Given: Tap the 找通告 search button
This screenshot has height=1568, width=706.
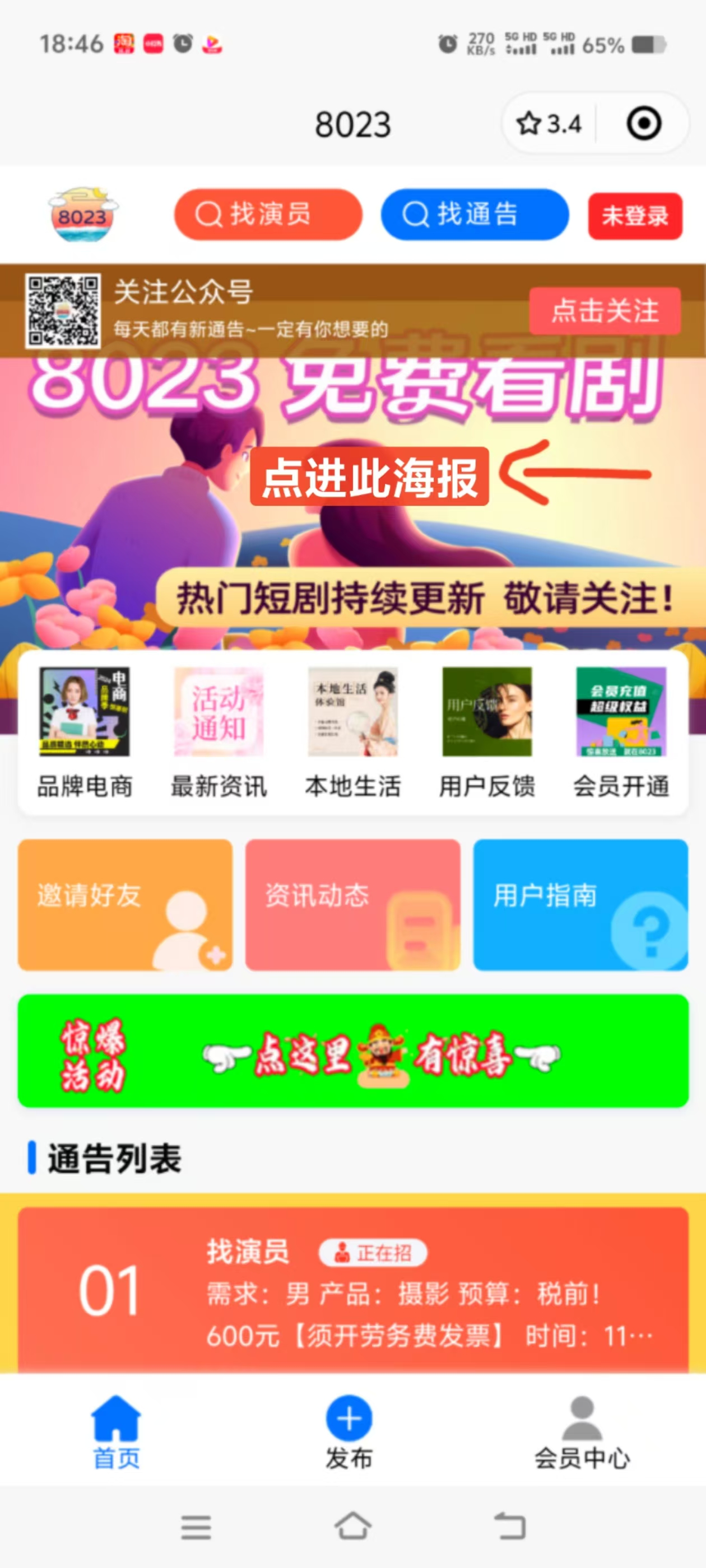Looking at the screenshot, I should coord(475,214).
